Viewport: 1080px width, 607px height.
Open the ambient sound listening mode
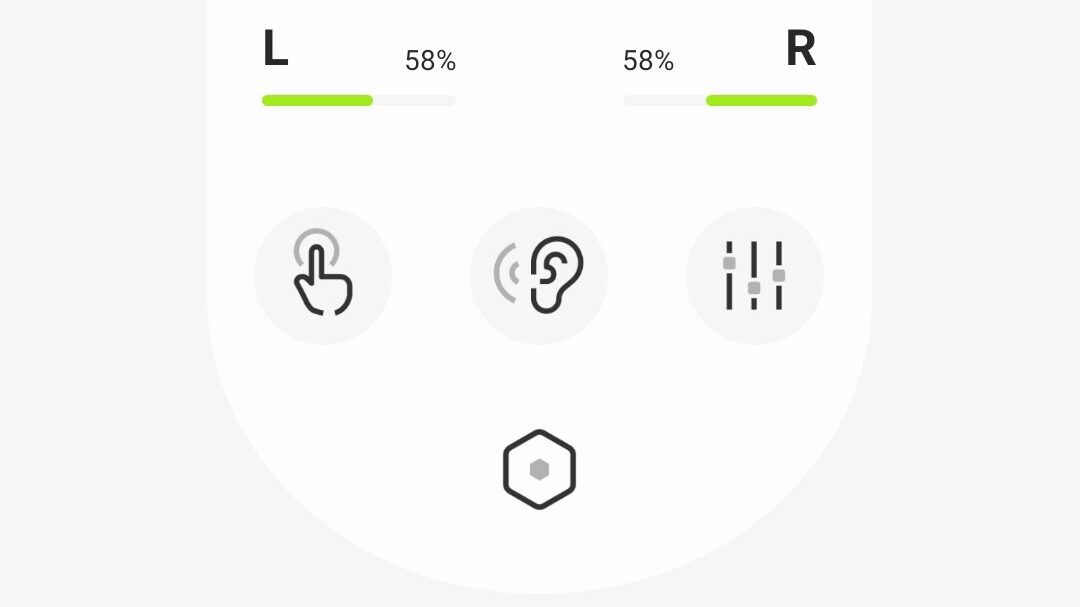[x=539, y=275]
